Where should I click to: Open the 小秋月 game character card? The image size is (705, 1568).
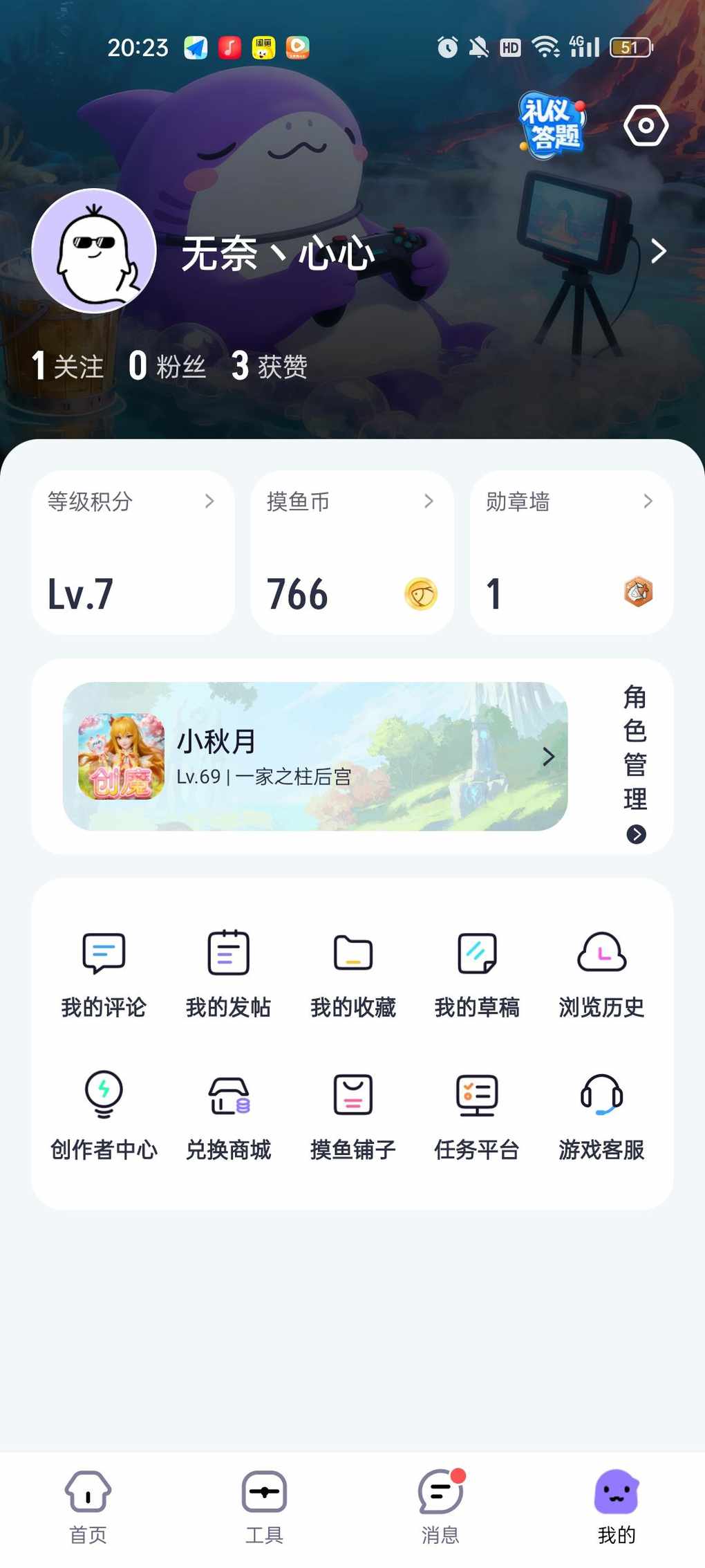[315, 756]
